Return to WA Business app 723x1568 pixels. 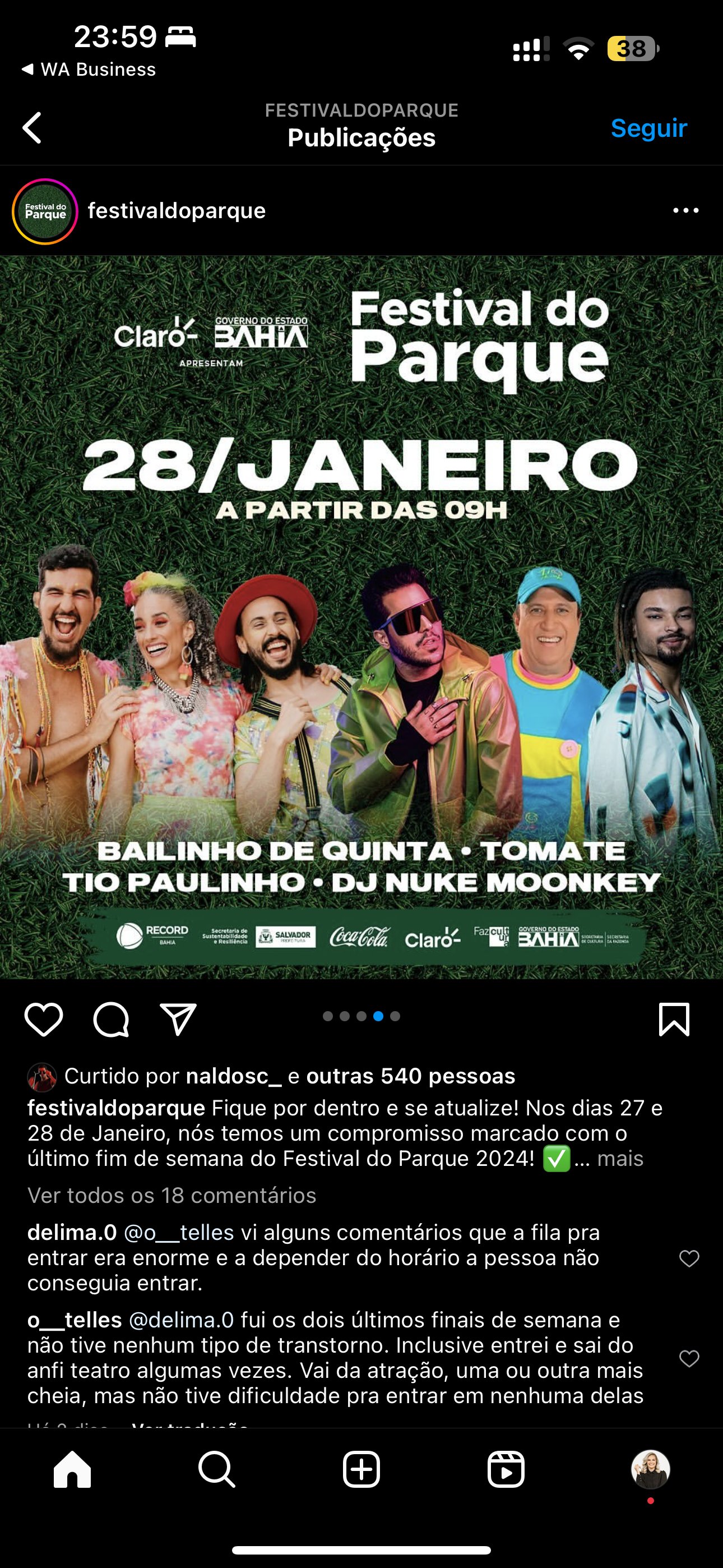pos(89,70)
